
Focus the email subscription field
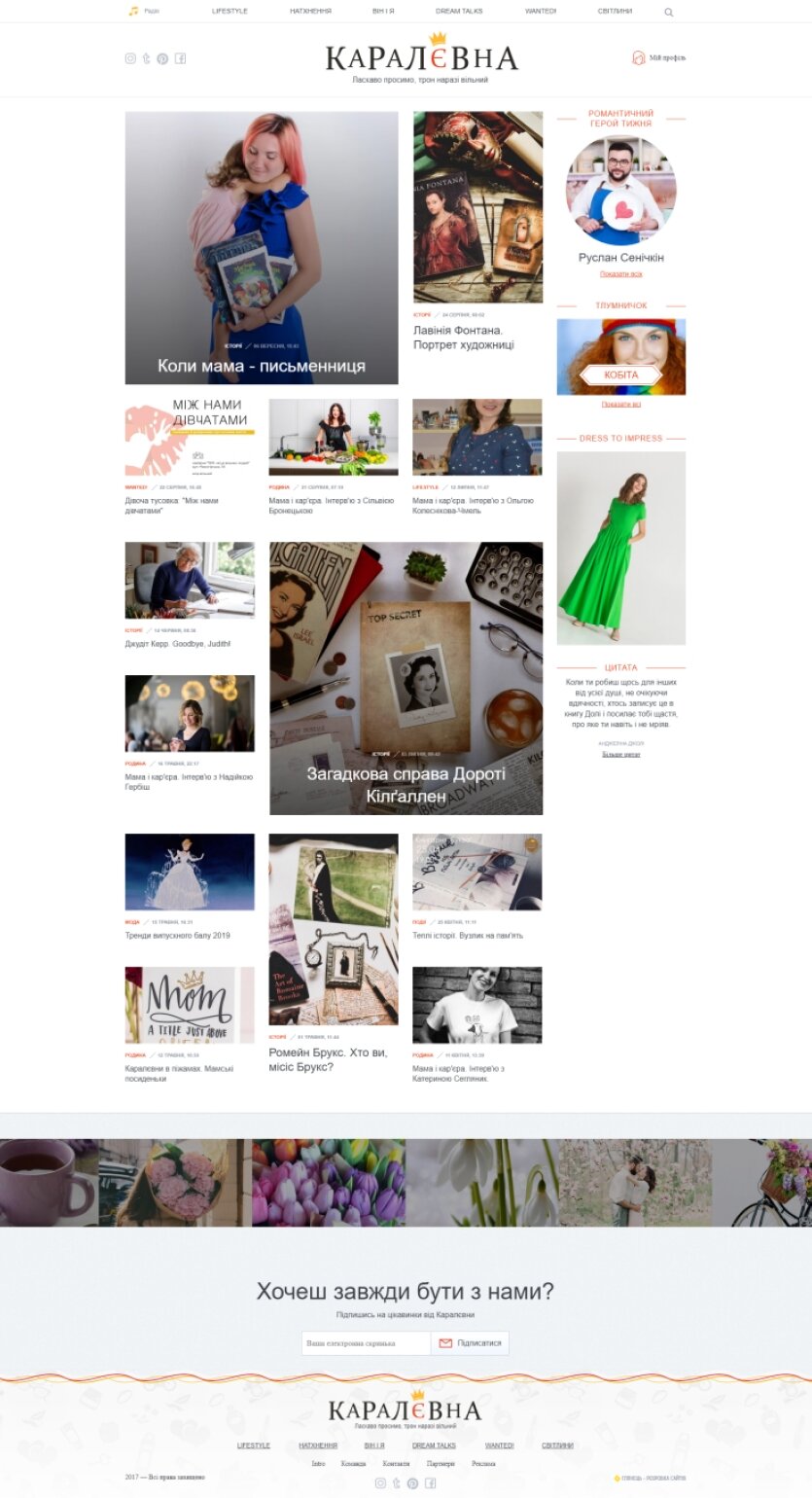(366, 1343)
